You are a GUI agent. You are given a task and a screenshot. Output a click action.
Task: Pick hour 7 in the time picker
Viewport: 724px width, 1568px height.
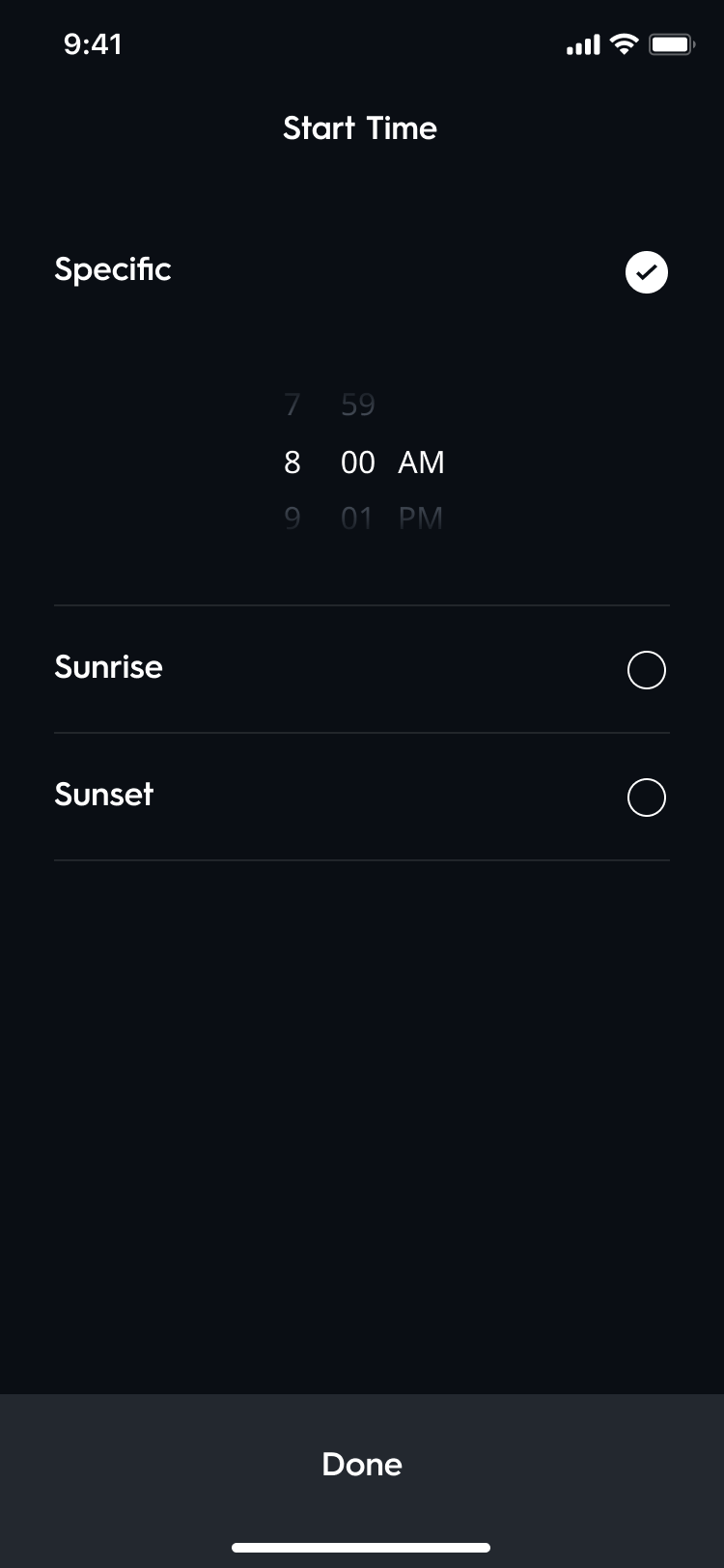click(x=292, y=405)
